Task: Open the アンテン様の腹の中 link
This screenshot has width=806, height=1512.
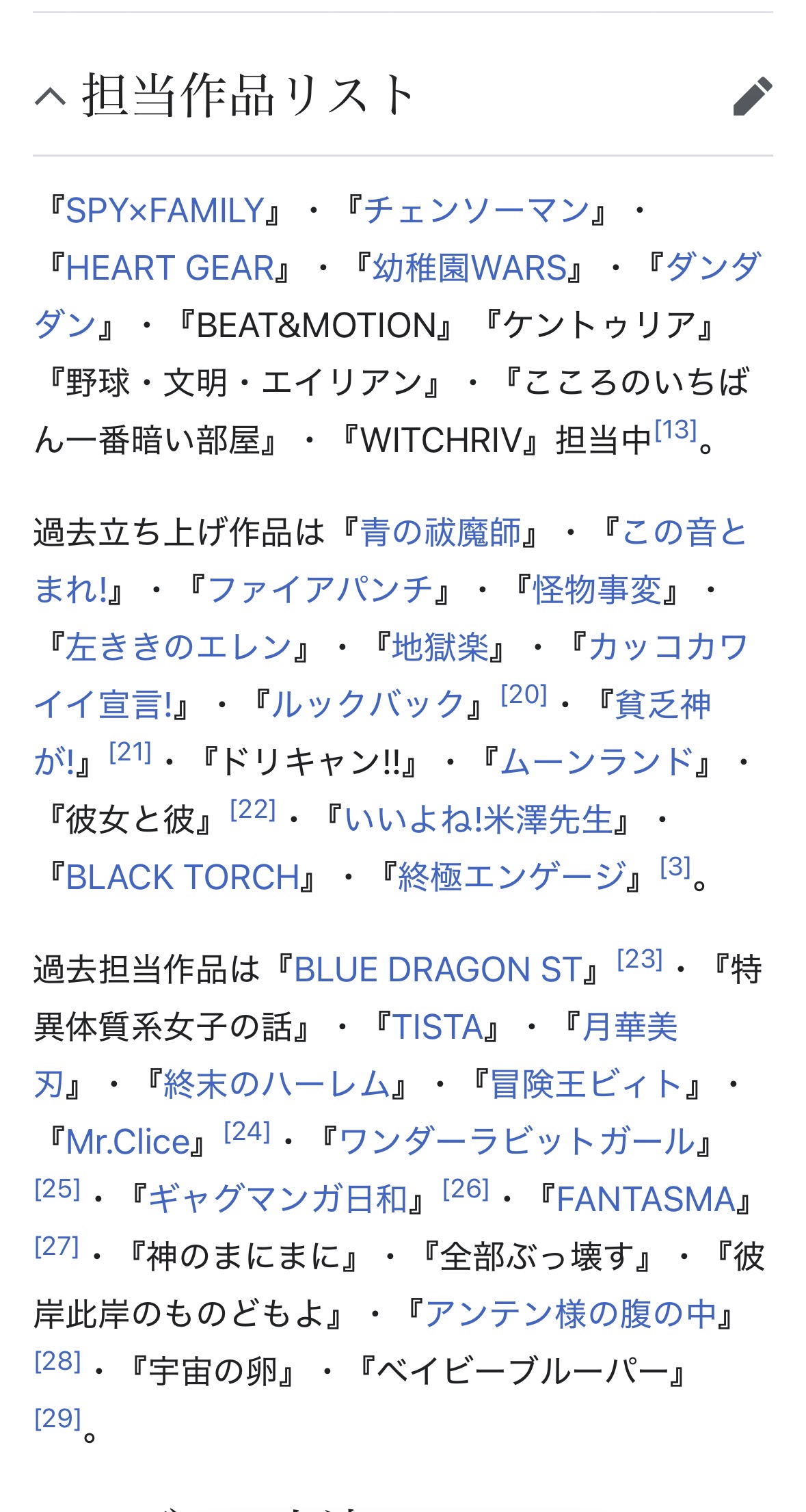Action: pos(570,1315)
